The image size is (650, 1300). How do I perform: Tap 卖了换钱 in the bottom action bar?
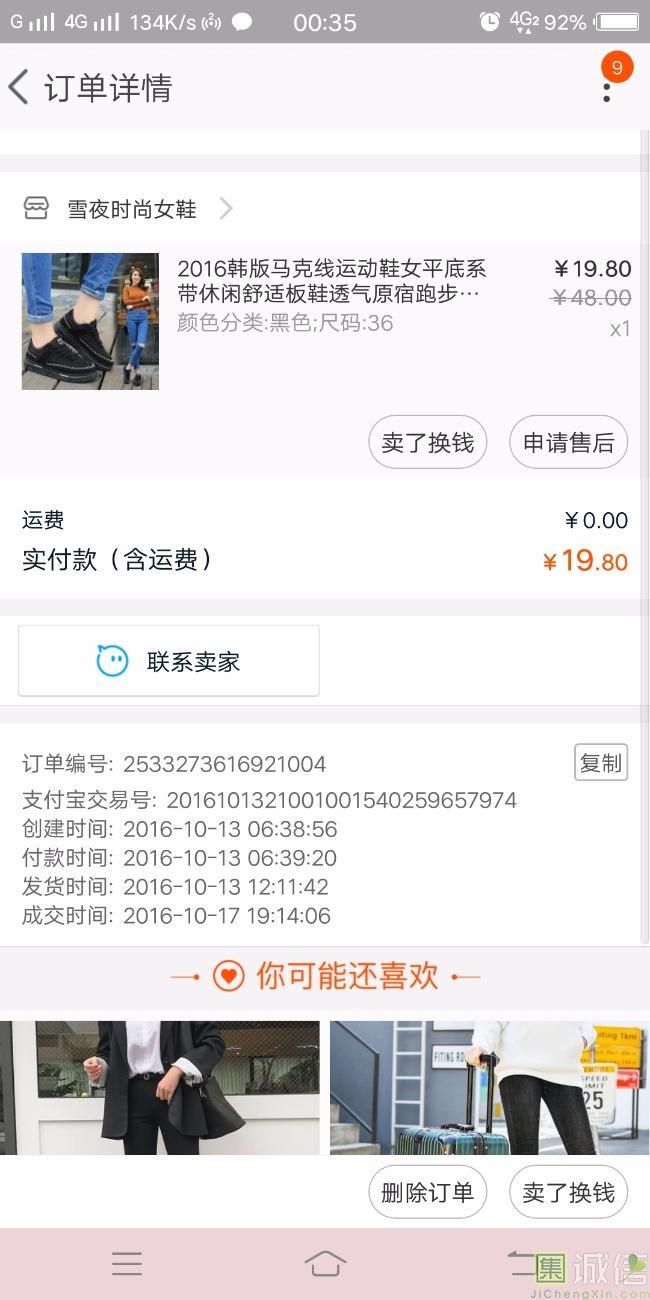(568, 1192)
